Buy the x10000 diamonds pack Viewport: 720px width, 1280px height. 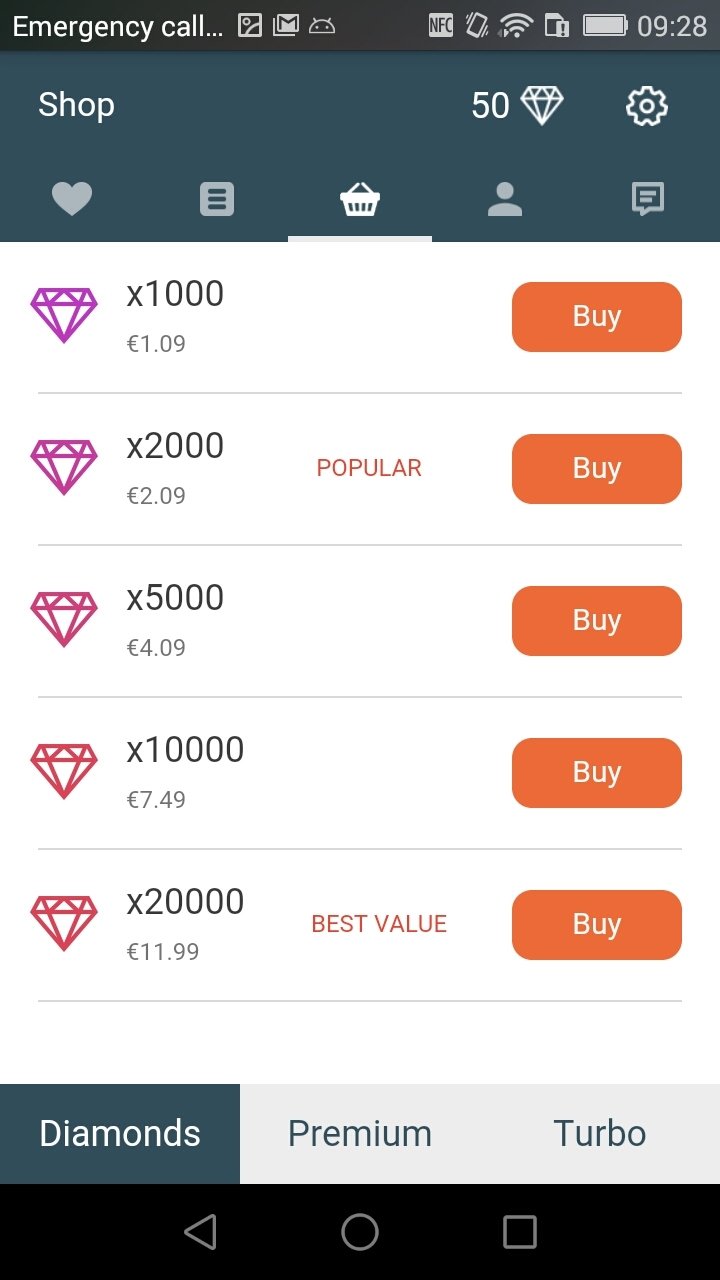(x=597, y=773)
